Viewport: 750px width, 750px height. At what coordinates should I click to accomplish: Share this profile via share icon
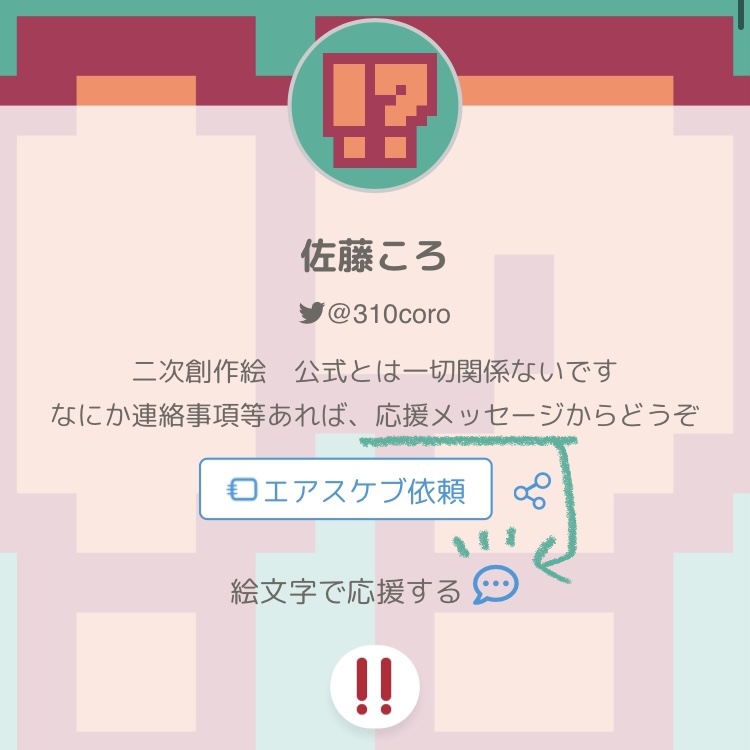531,491
